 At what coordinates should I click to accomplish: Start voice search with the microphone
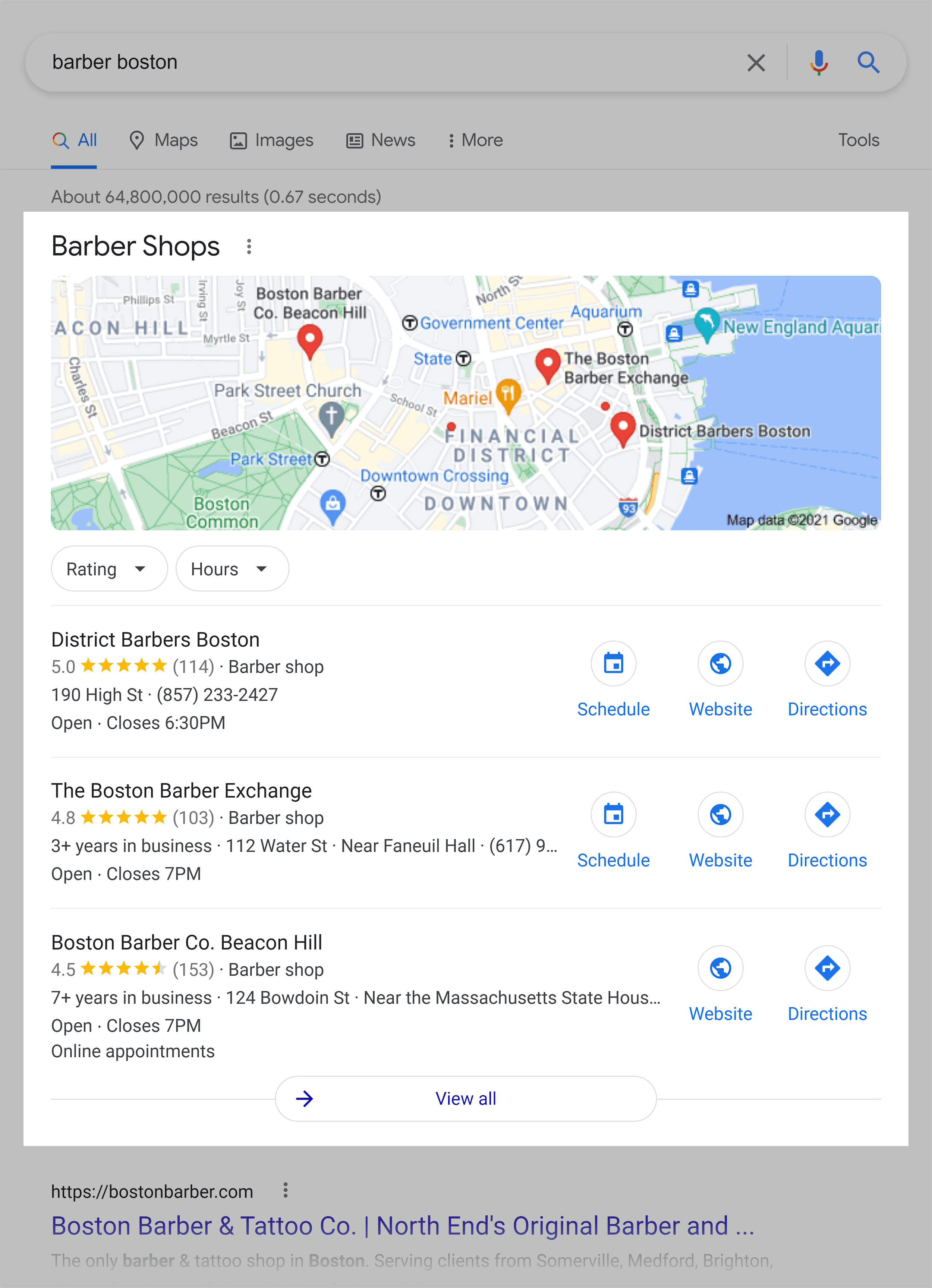click(x=818, y=63)
